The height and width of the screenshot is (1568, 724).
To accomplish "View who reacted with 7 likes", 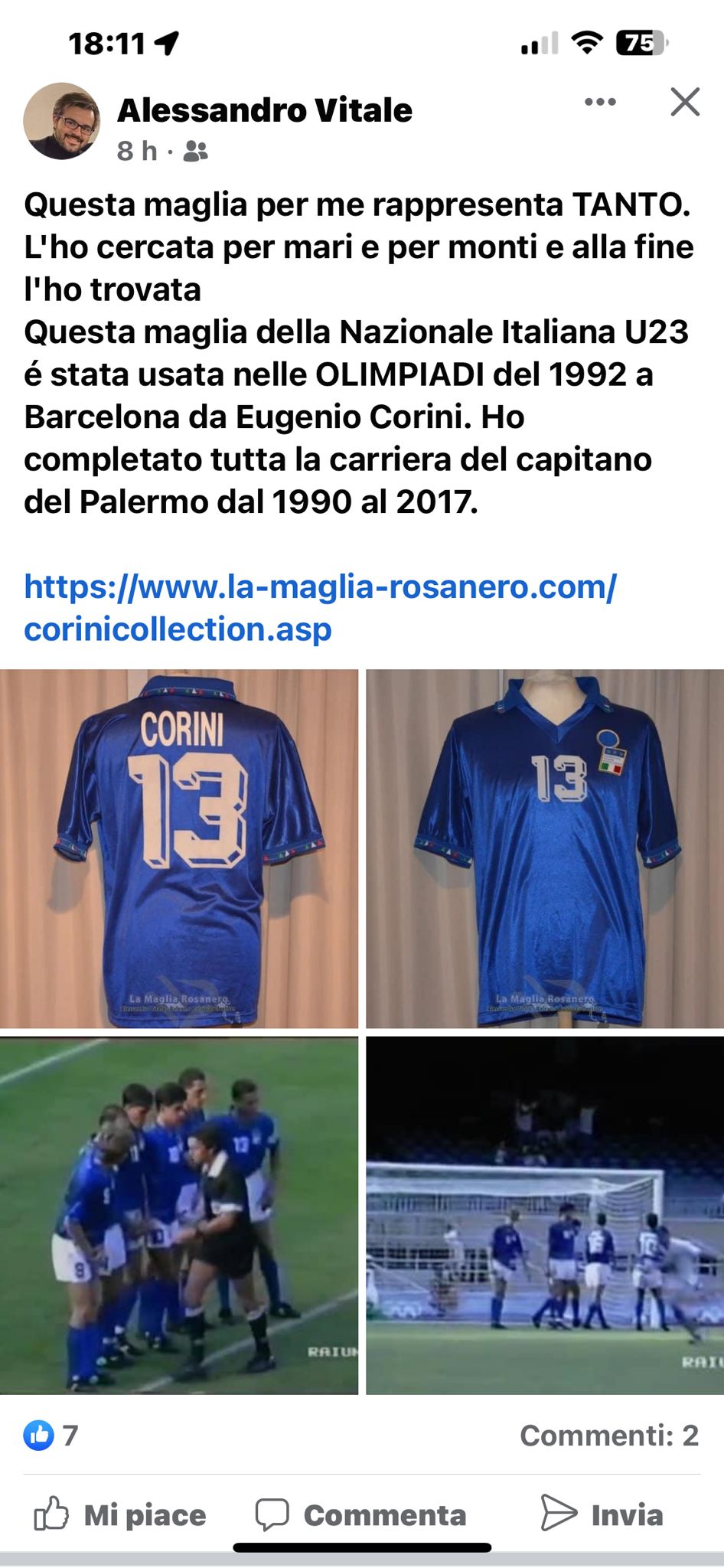I will [x=51, y=1436].
